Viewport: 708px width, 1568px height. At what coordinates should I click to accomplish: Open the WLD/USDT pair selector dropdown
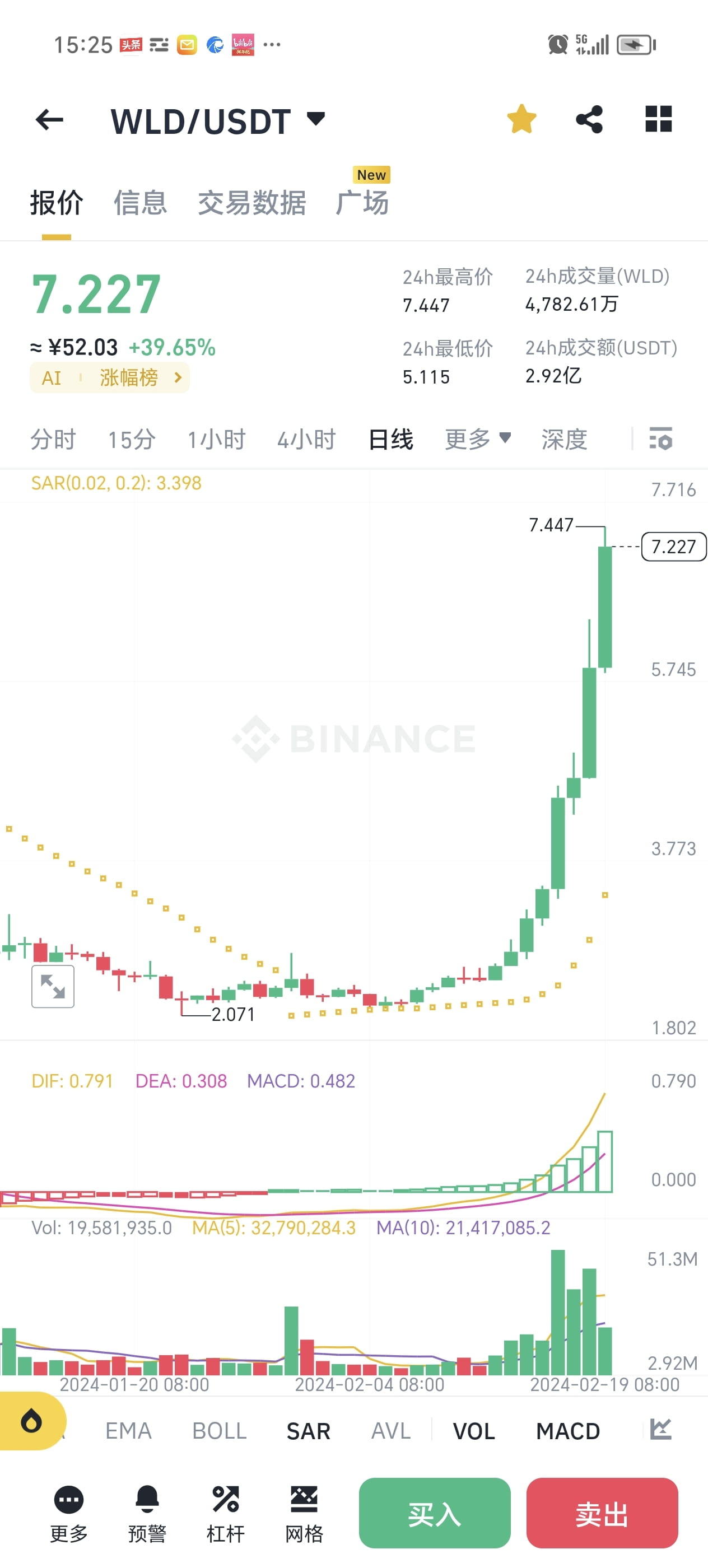pos(315,120)
